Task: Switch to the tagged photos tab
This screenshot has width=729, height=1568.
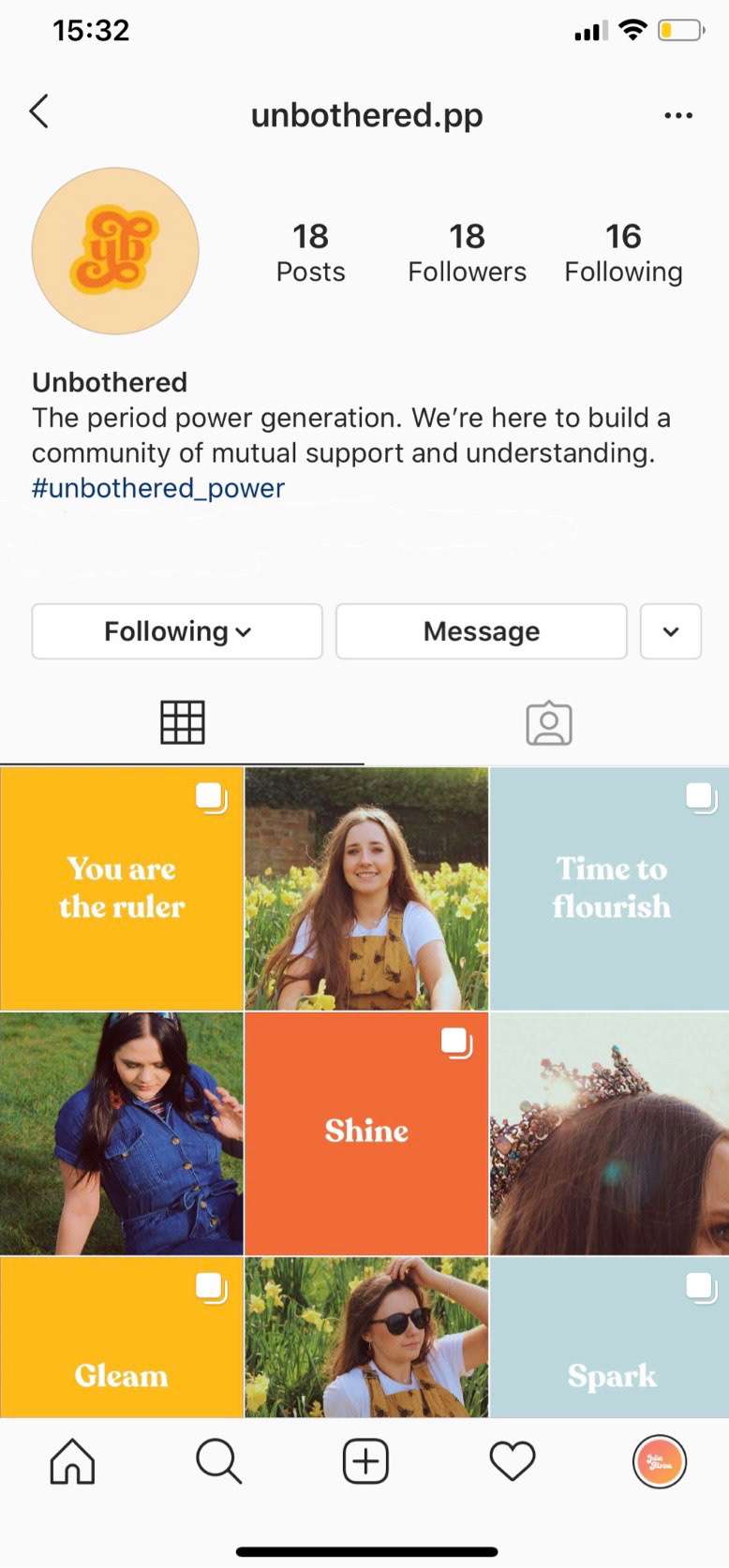Action: [x=548, y=723]
